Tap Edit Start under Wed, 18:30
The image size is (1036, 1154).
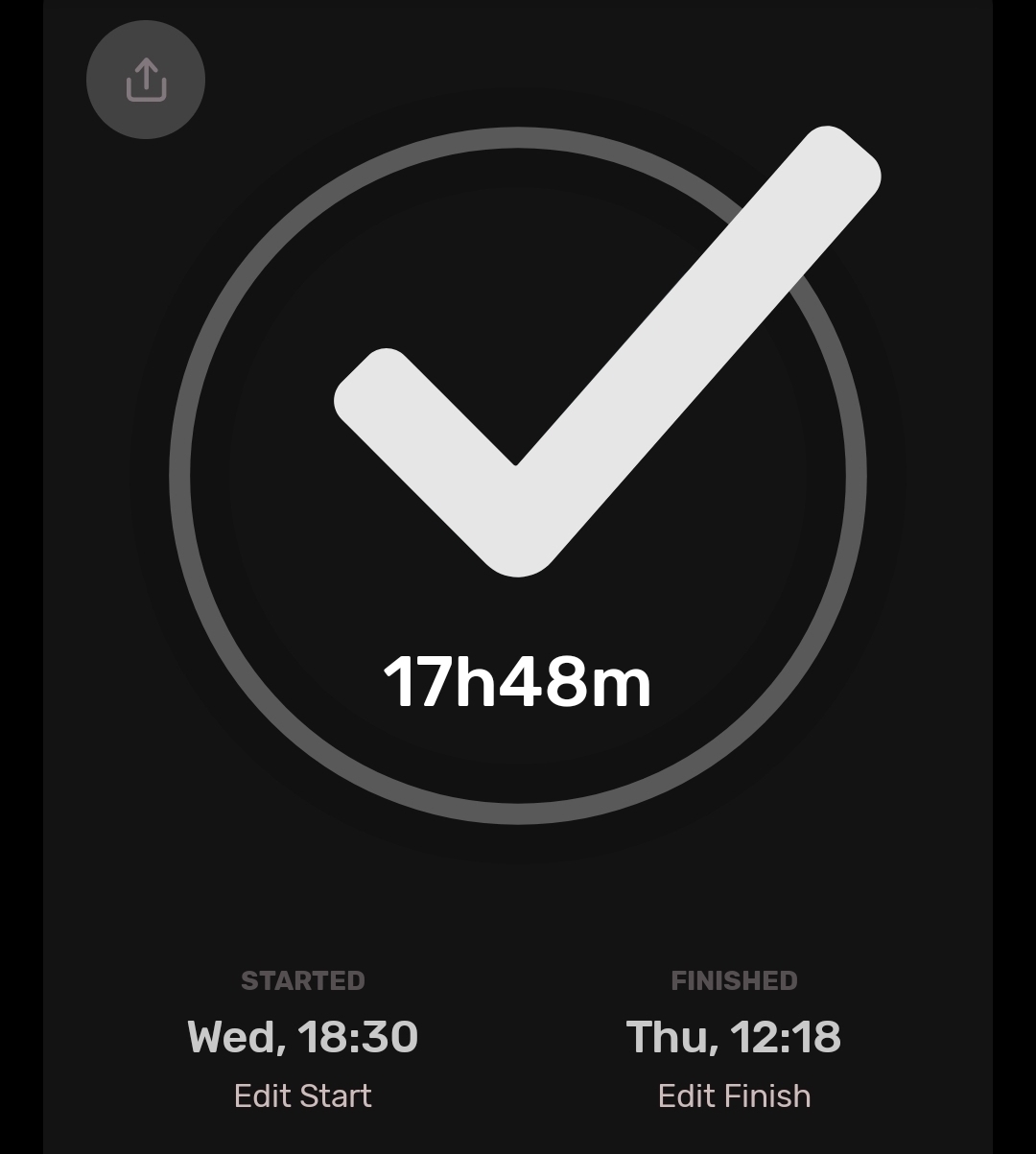pyautogui.click(x=302, y=1095)
